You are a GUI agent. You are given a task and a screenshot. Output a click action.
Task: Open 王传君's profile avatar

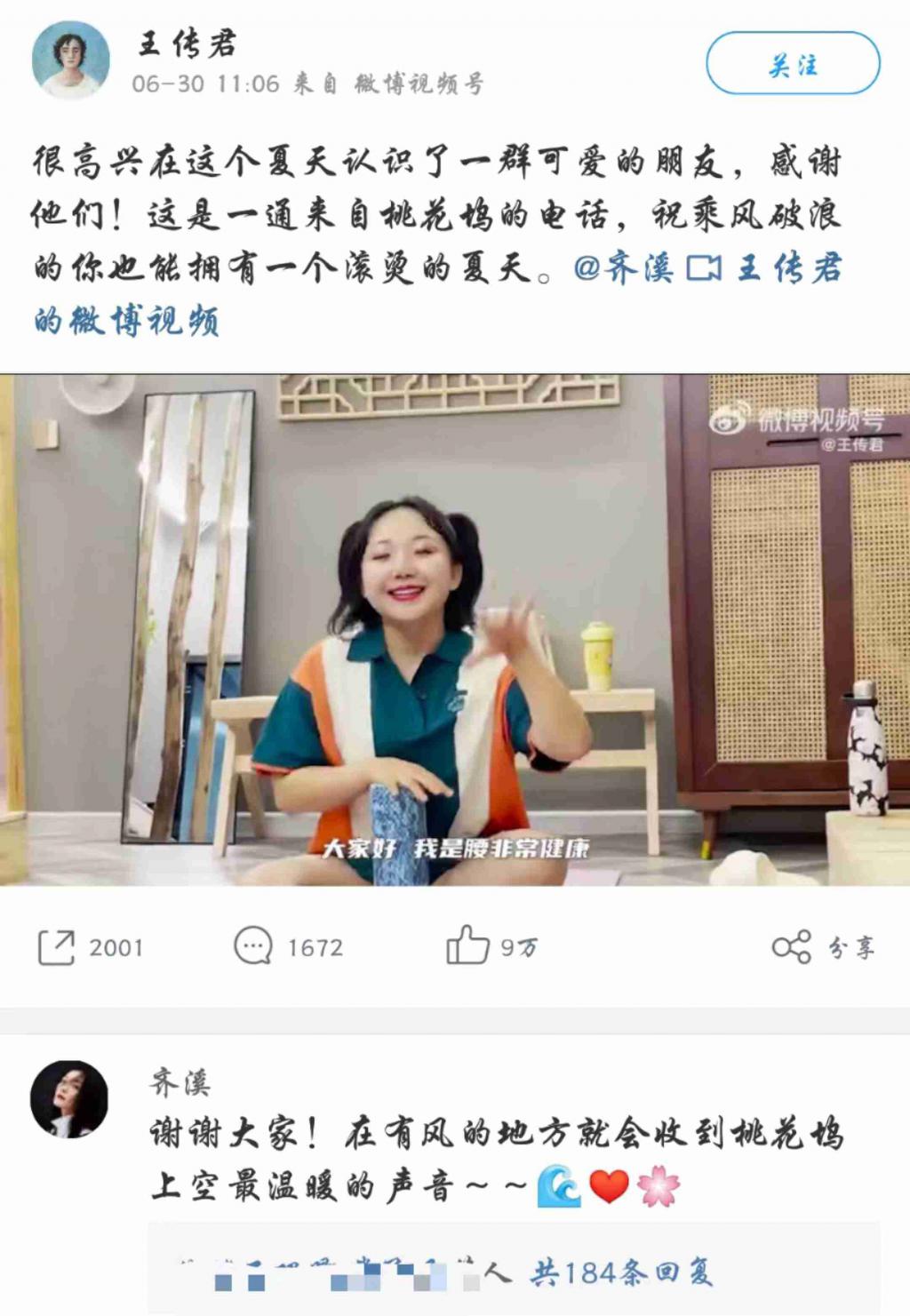click(x=70, y=60)
